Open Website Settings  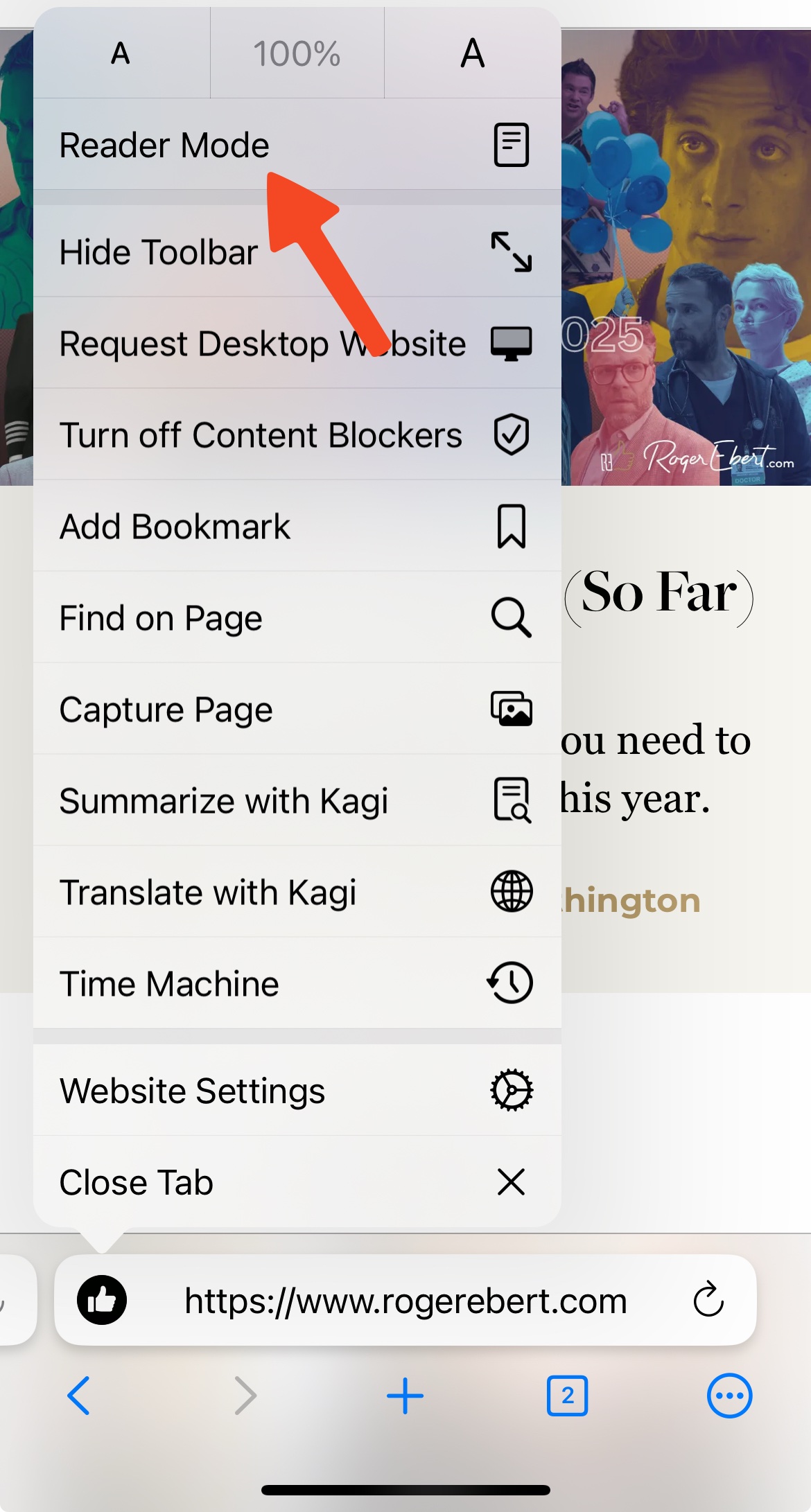click(297, 1090)
